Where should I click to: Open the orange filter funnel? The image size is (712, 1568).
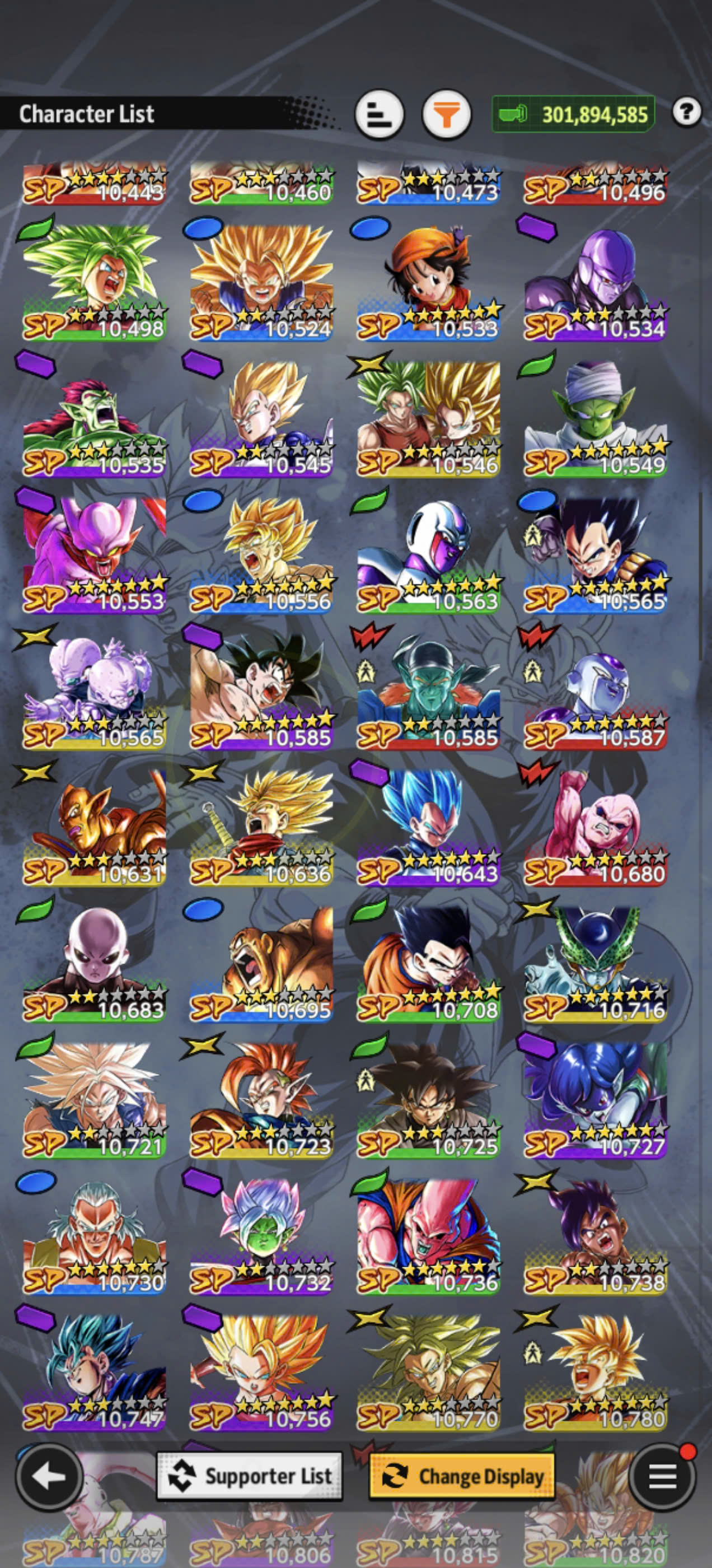(x=447, y=114)
